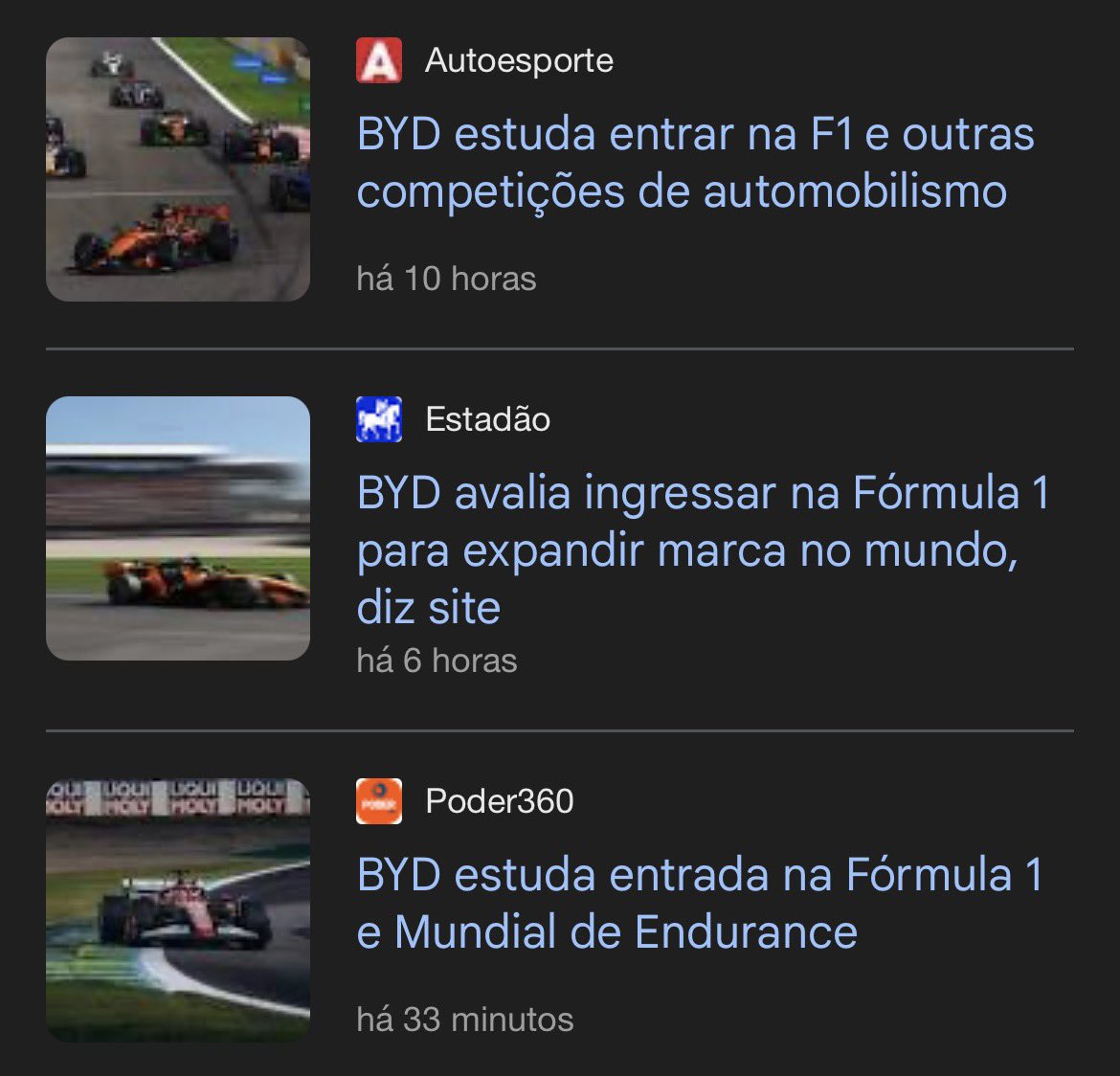Tap the Poder360 article thumbnail image
The height and width of the screenshot is (1076, 1120).
tap(178, 909)
